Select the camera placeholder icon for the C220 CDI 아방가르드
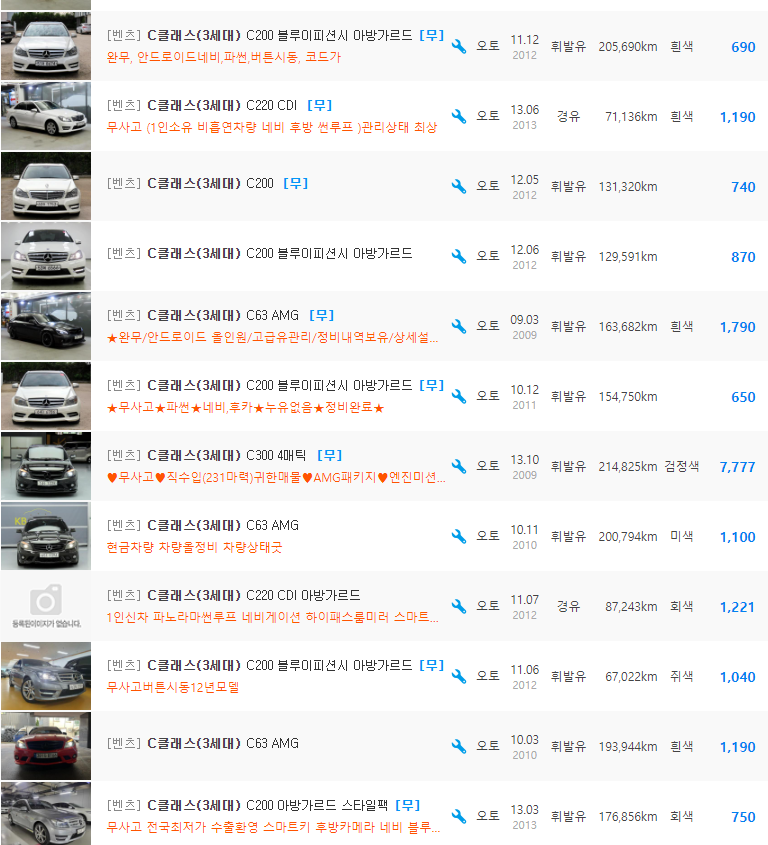The width and height of the screenshot is (768, 845). click(x=45, y=605)
